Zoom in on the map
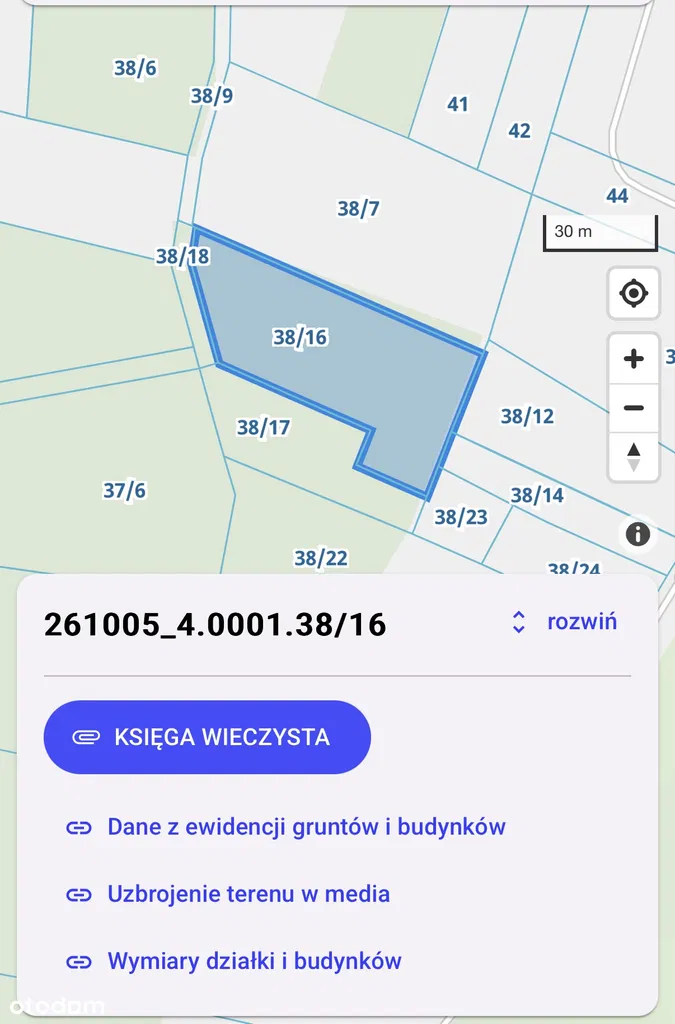 pyautogui.click(x=633, y=359)
